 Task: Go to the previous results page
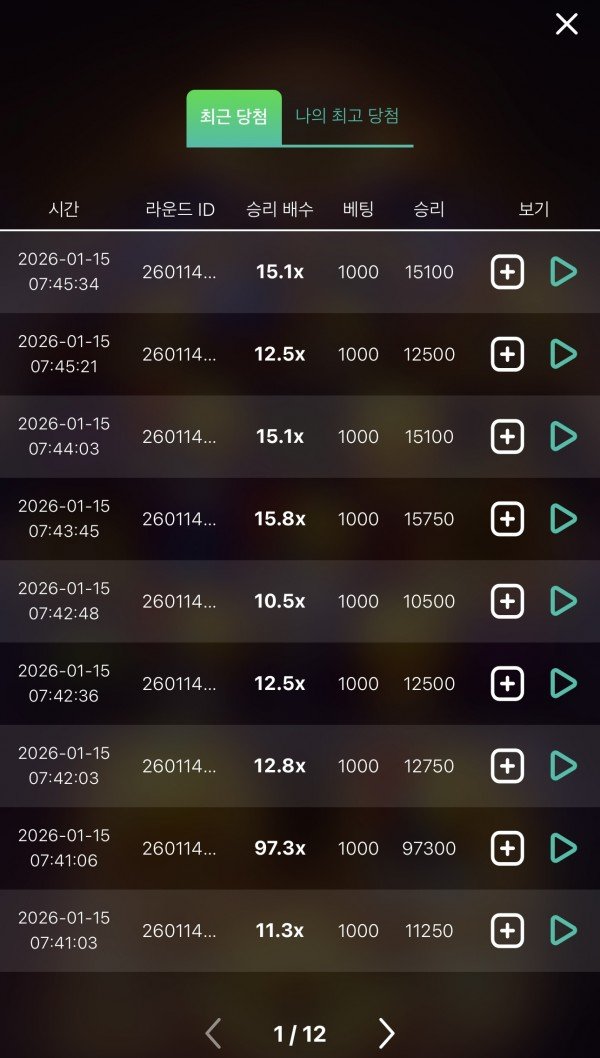click(x=213, y=1034)
